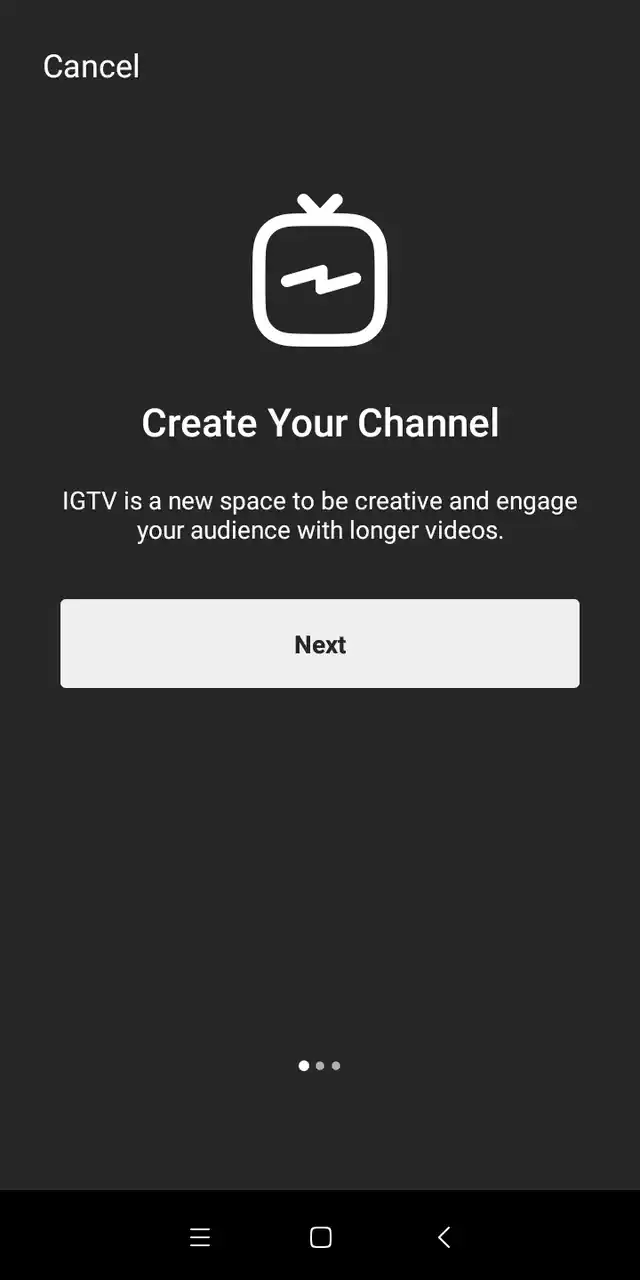The height and width of the screenshot is (1280, 640).
Task: Cancel the IGTV channel setup
Action: [91, 66]
